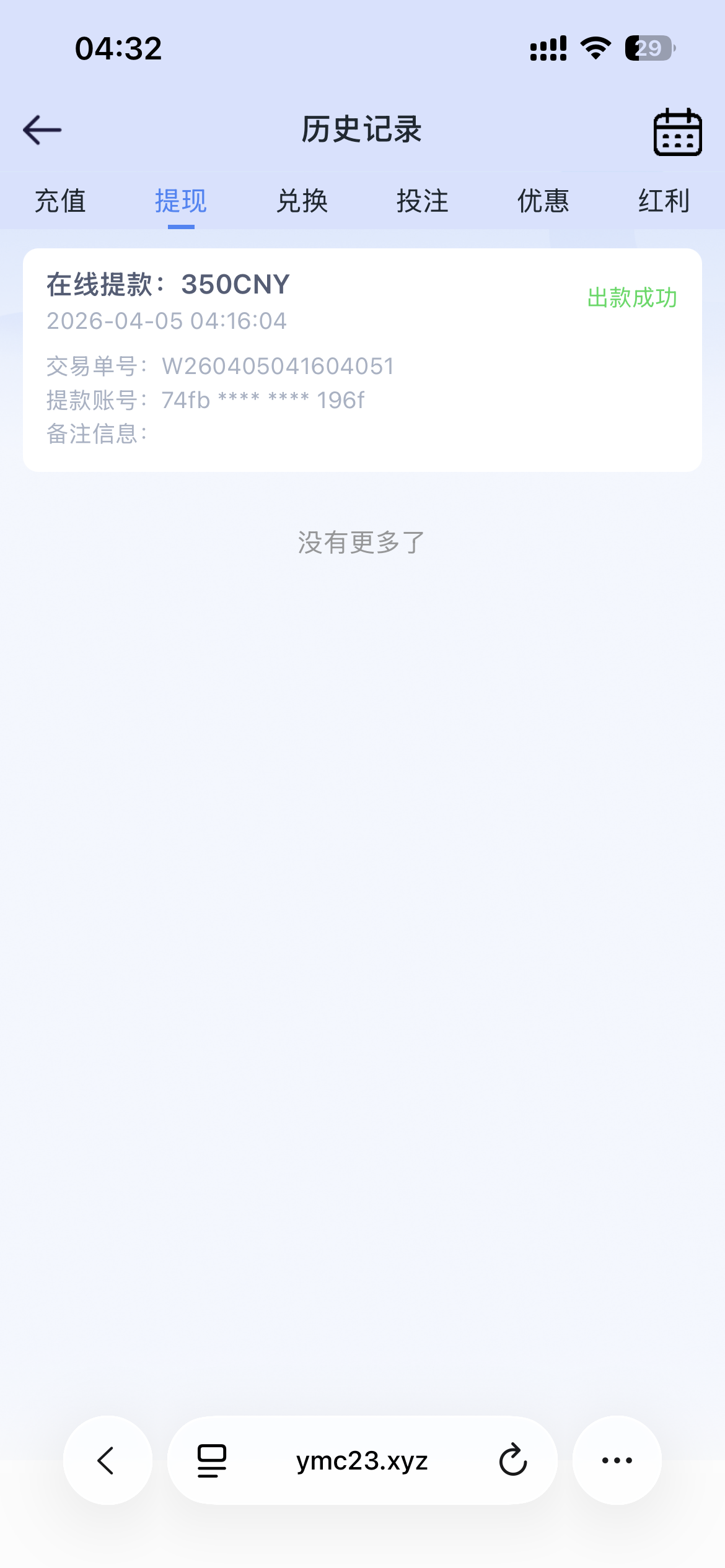
Task: Tap the ymc23.xyz address bar
Action: tap(362, 1461)
